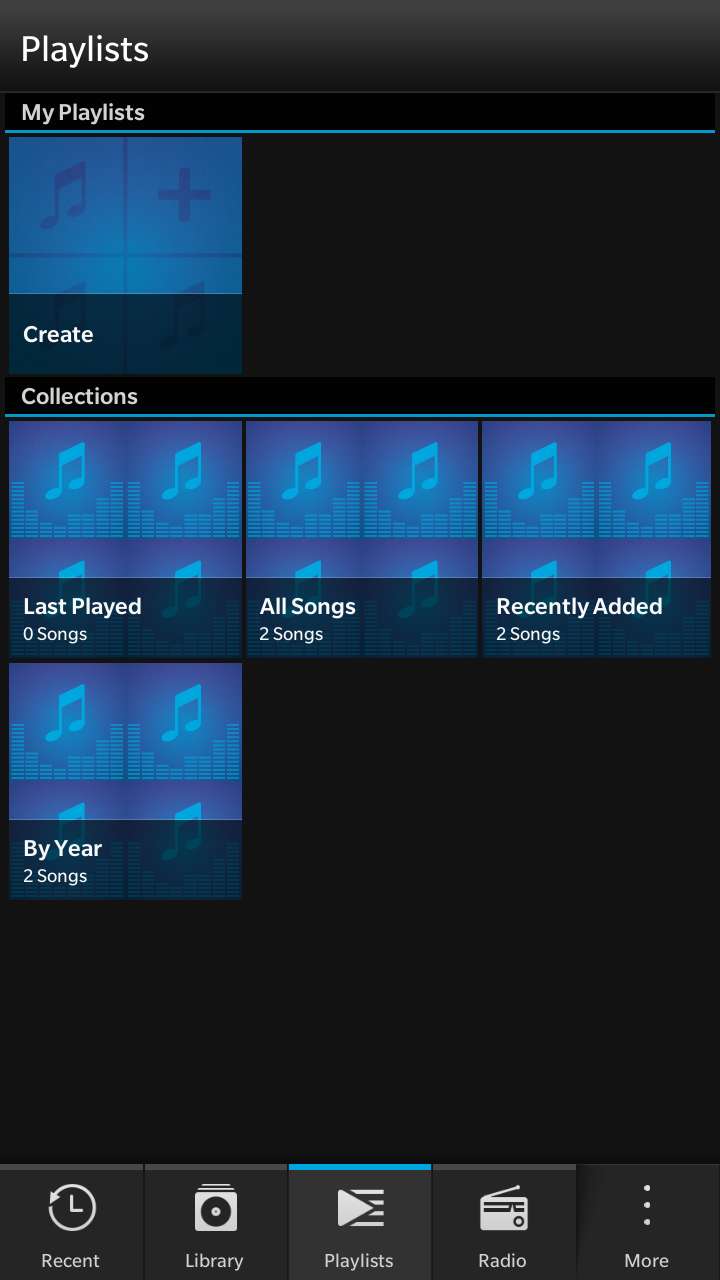The image size is (720, 1280).
Task: Switch to the Library tab
Action: coord(215,1222)
